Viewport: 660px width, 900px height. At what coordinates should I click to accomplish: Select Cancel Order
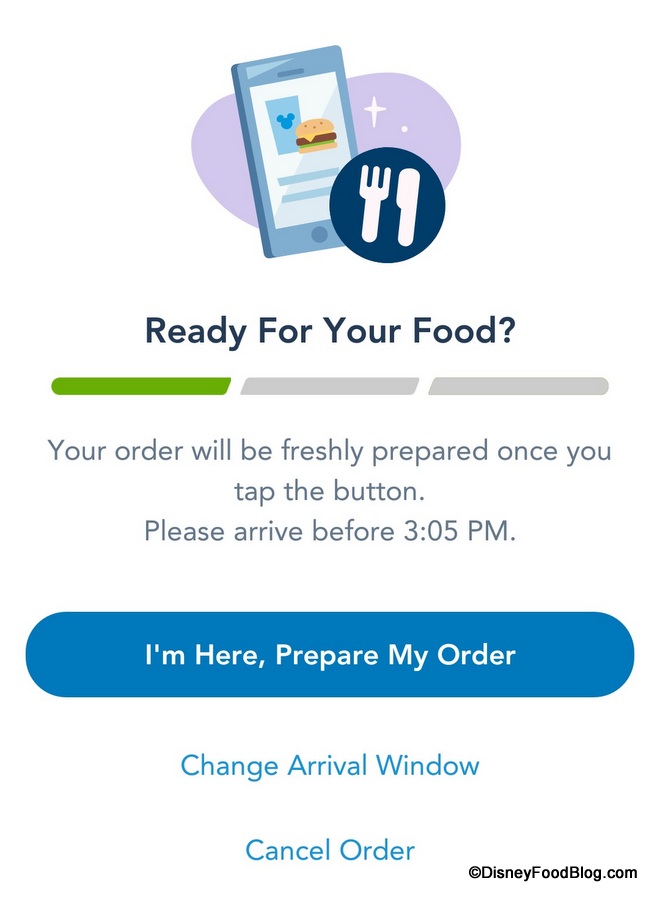330,850
